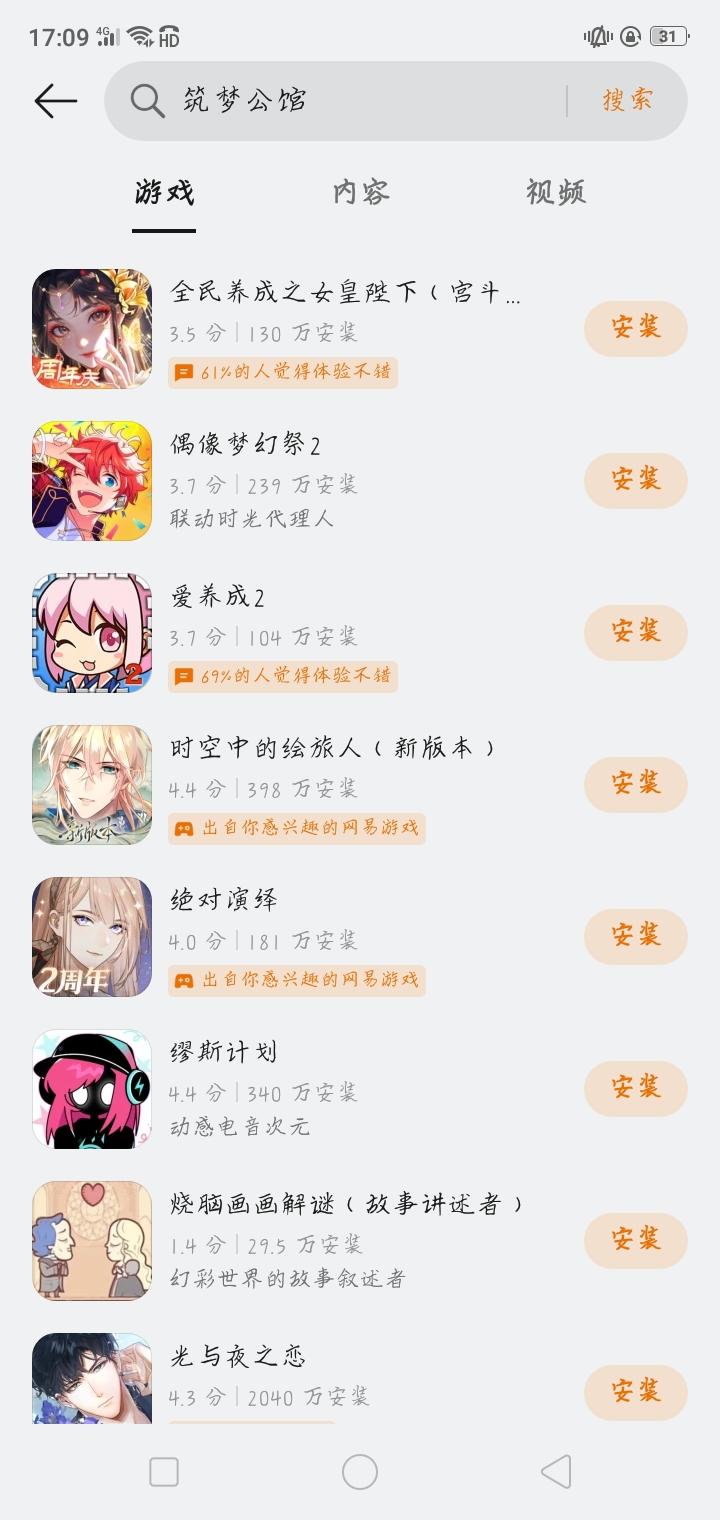Tap the 全民养成之女皇陛下 game icon
The image size is (720, 1520).
(90, 328)
